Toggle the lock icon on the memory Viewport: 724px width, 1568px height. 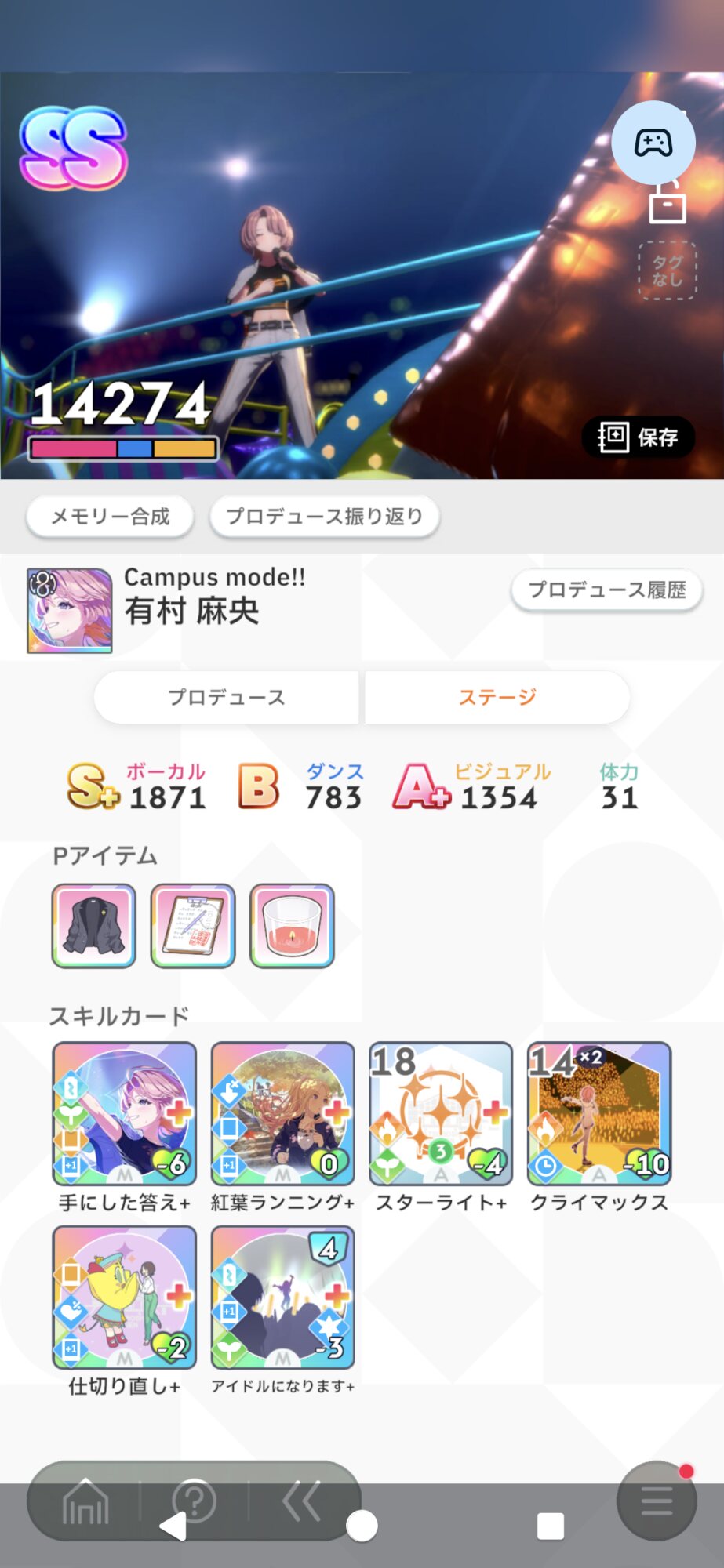point(668,203)
